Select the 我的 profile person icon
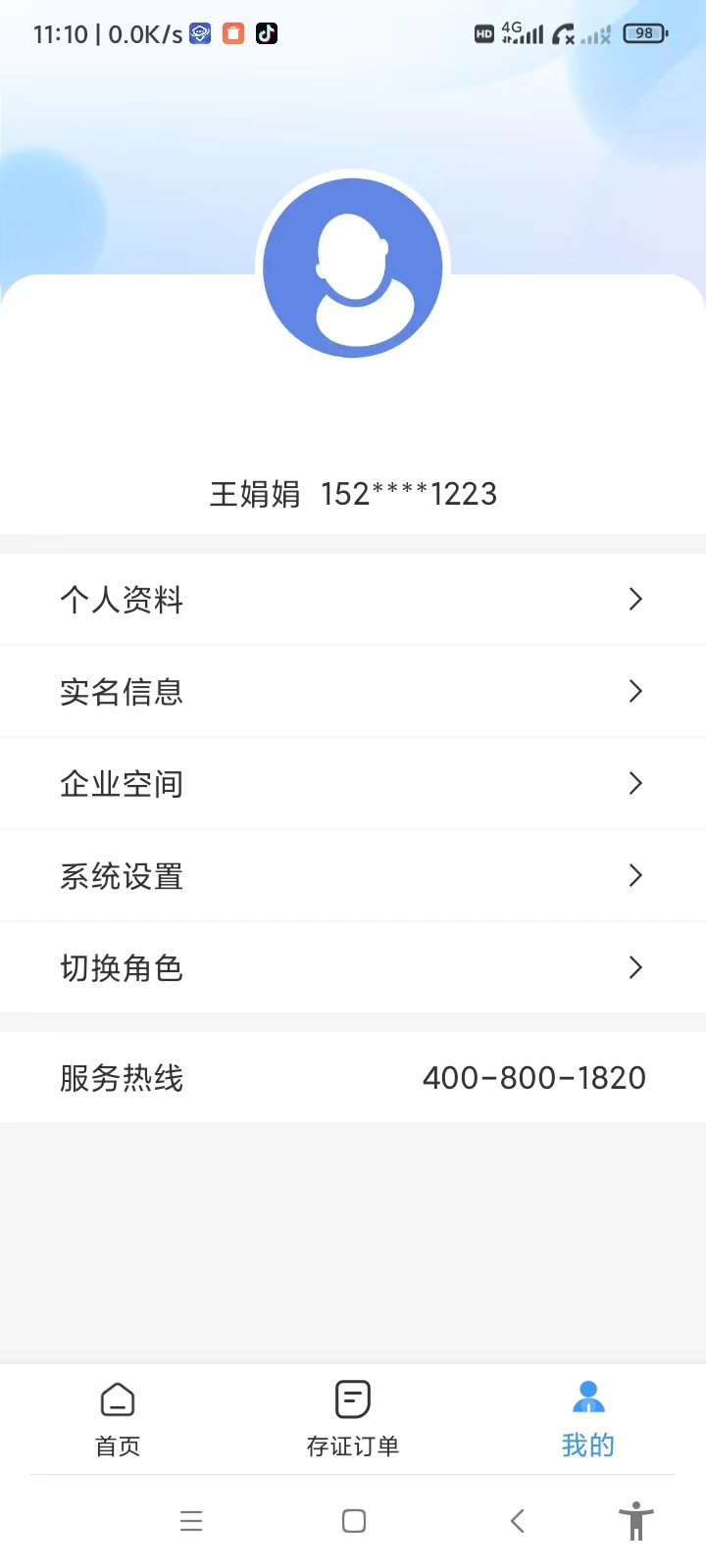The height and width of the screenshot is (1568, 706). point(587,1396)
